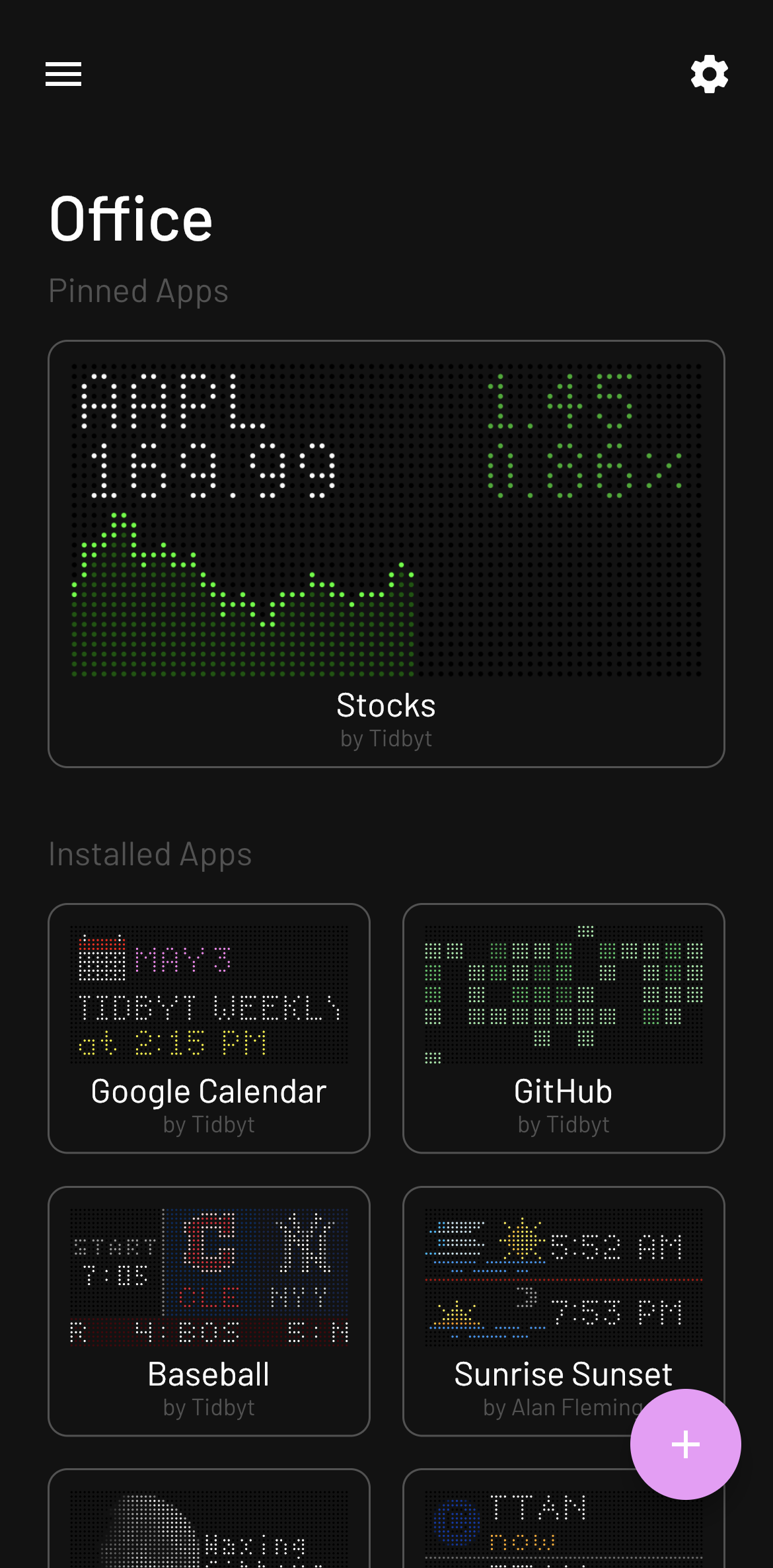Add a new app with the plus button

coord(685,1444)
